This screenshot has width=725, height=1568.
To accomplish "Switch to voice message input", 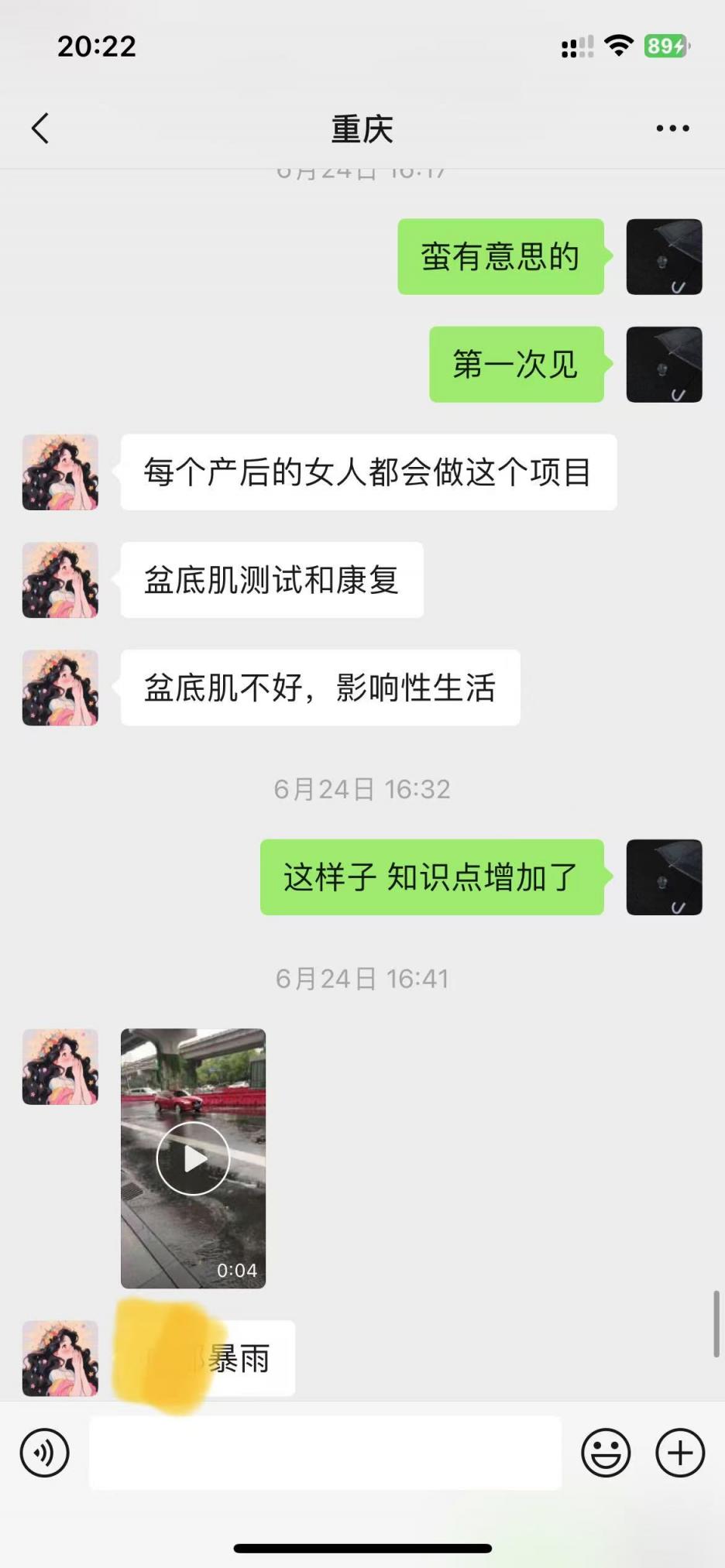I will click(x=44, y=1453).
